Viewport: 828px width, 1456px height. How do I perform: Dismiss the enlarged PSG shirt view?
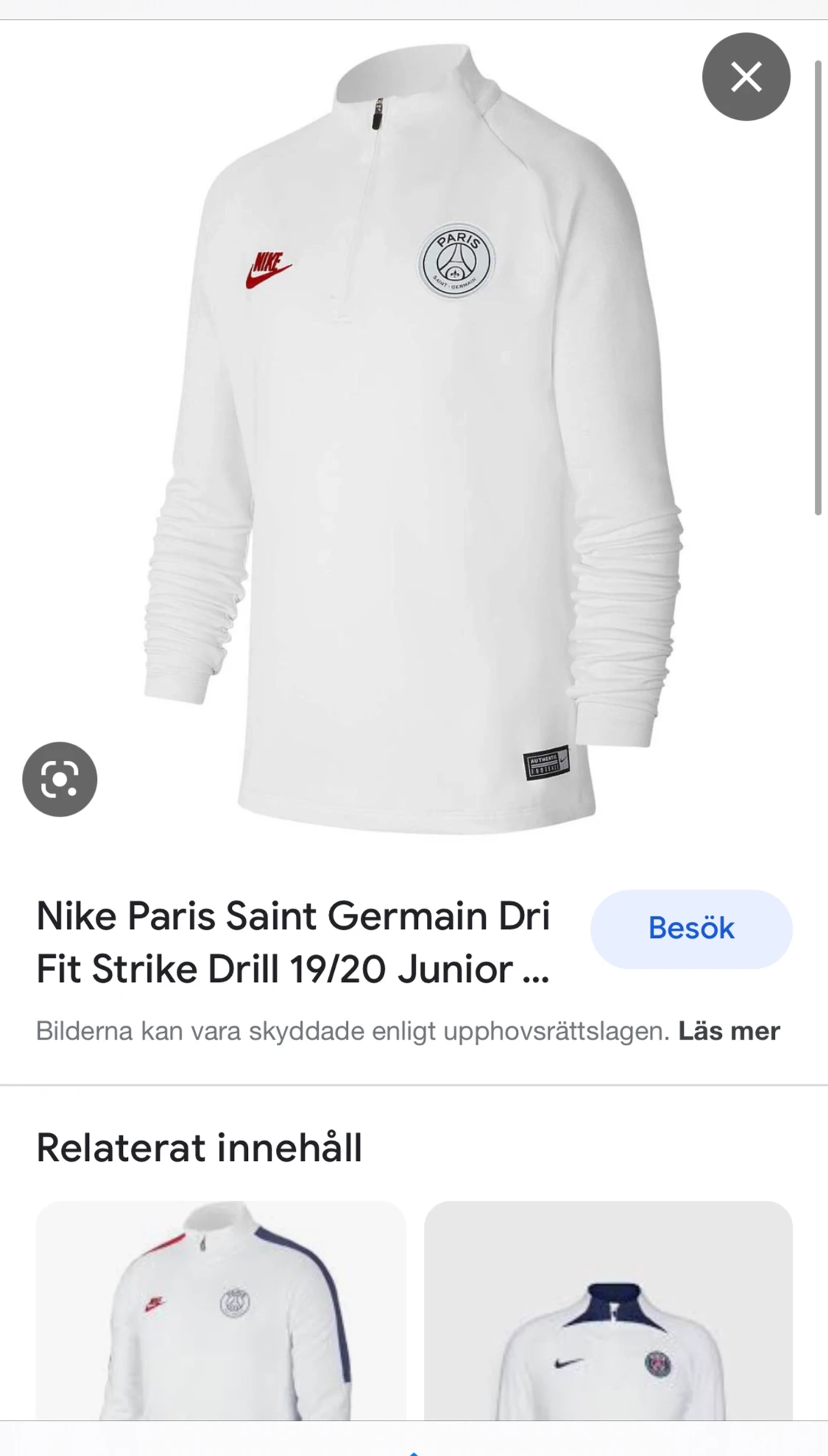pos(746,77)
